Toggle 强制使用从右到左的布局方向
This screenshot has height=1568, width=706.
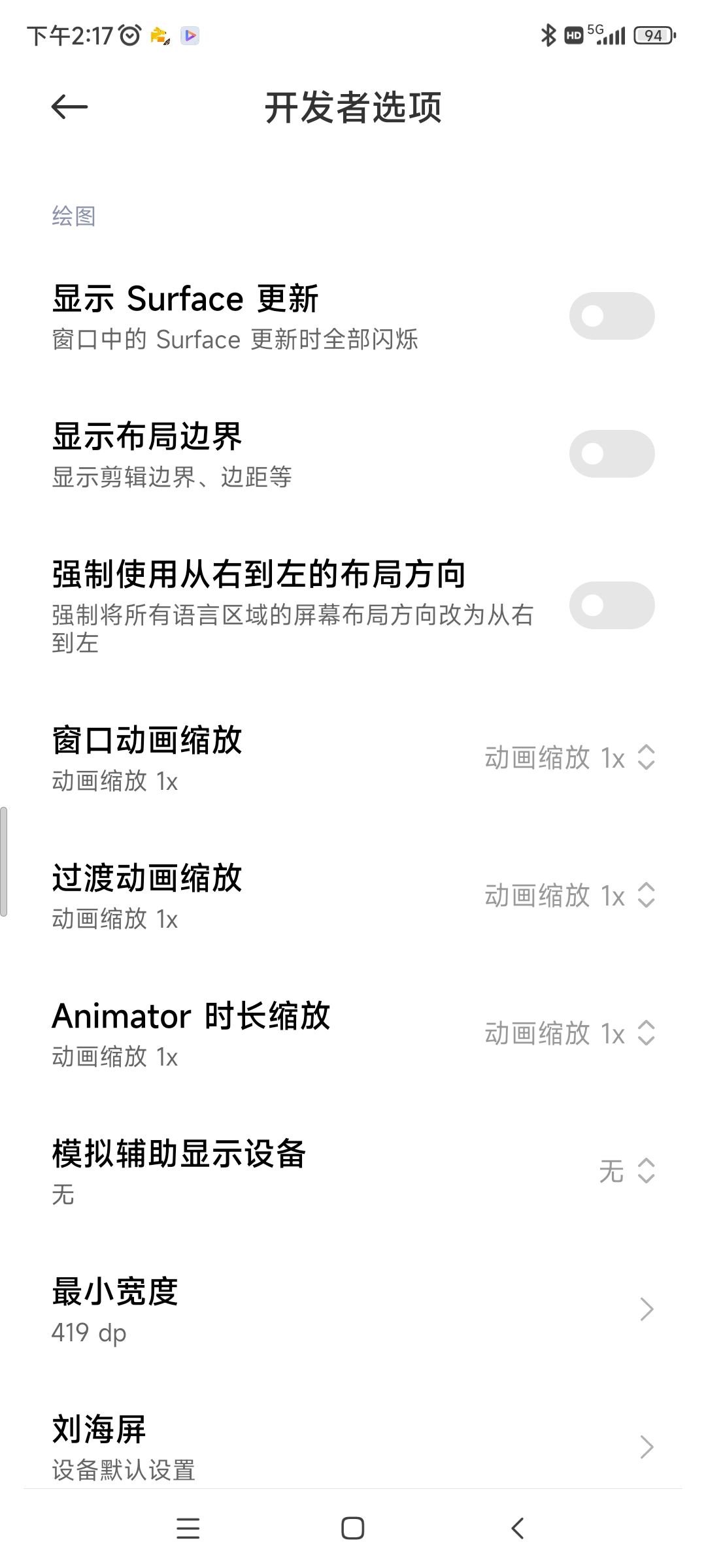[612, 606]
